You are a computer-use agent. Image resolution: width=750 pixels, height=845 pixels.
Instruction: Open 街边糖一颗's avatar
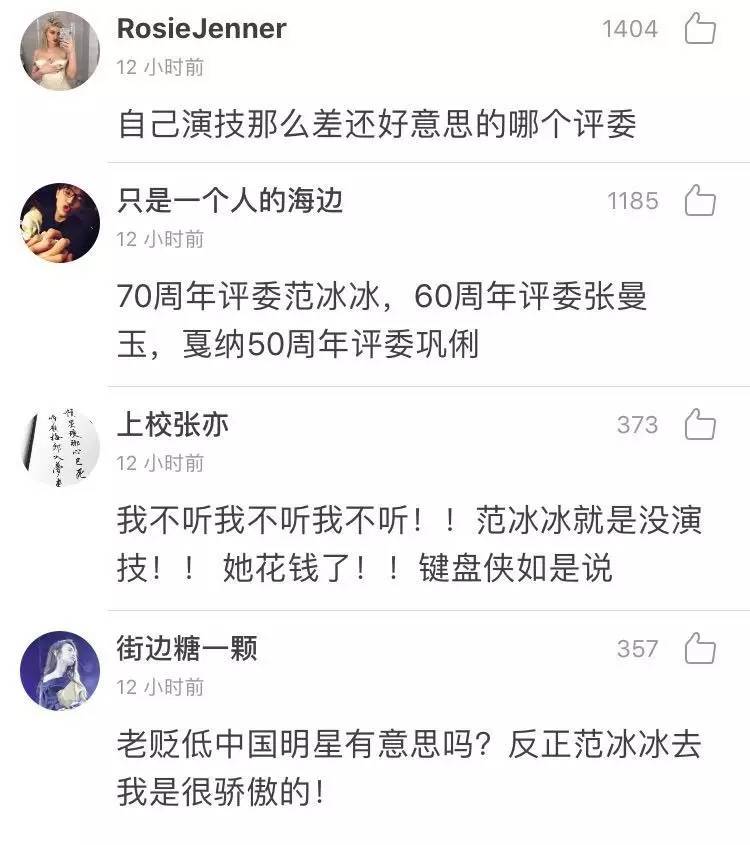click(60, 670)
